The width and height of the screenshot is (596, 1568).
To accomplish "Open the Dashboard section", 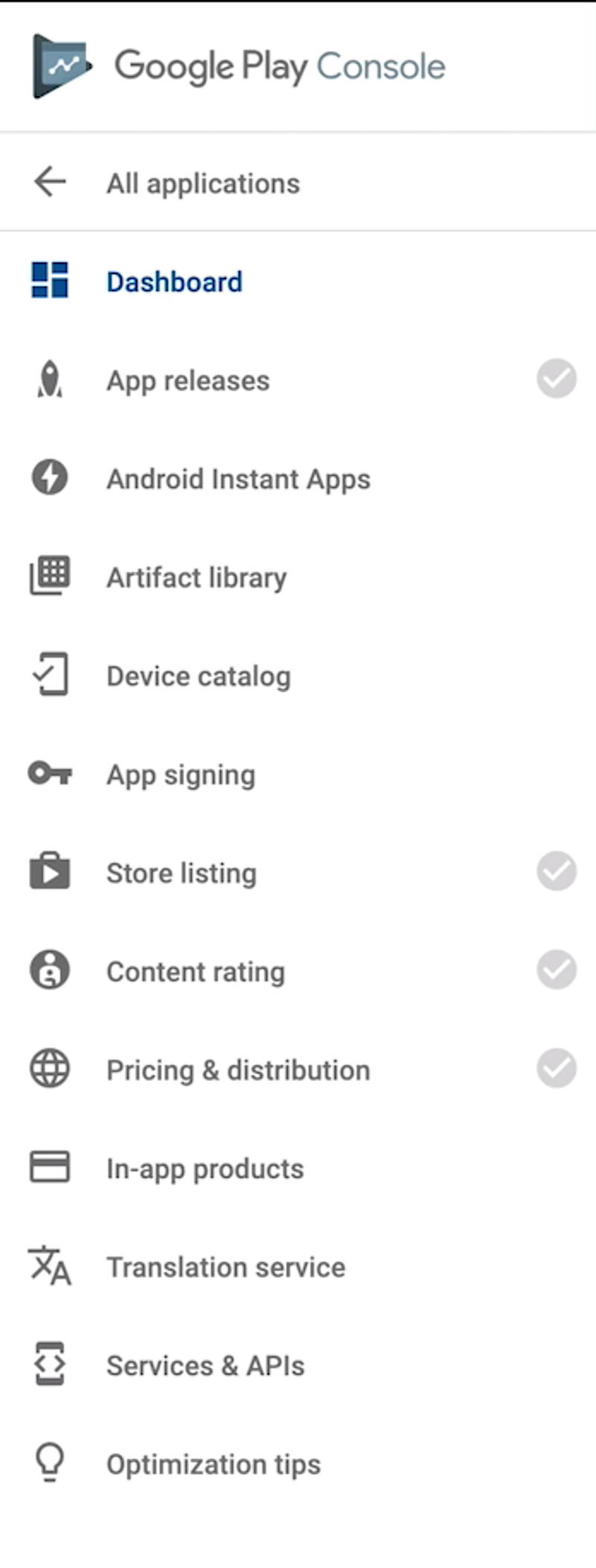I will (x=174, y=282).
